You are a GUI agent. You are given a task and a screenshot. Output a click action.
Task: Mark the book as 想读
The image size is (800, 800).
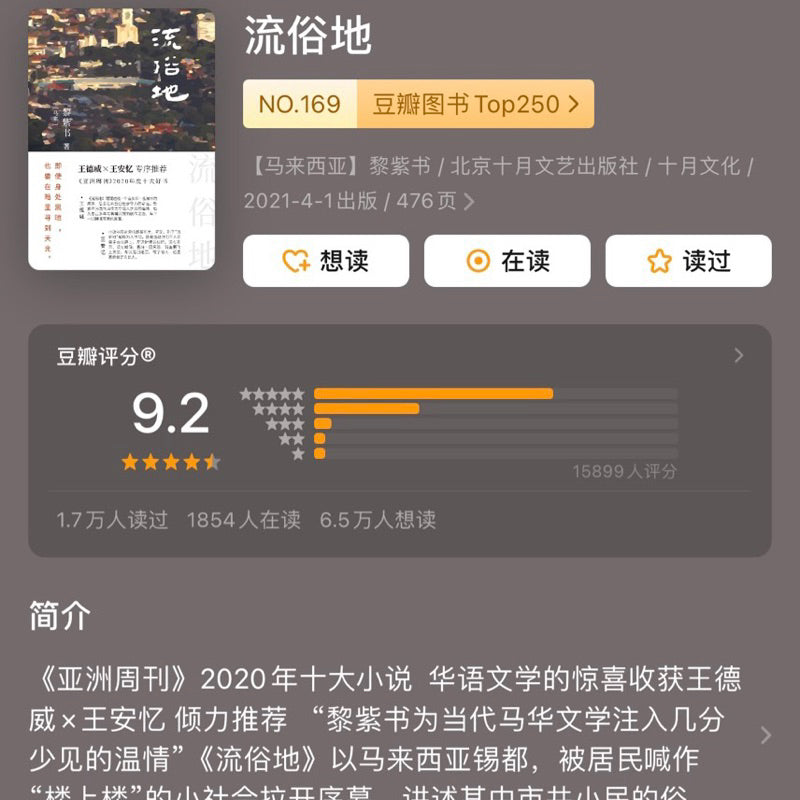click(325, 261)
